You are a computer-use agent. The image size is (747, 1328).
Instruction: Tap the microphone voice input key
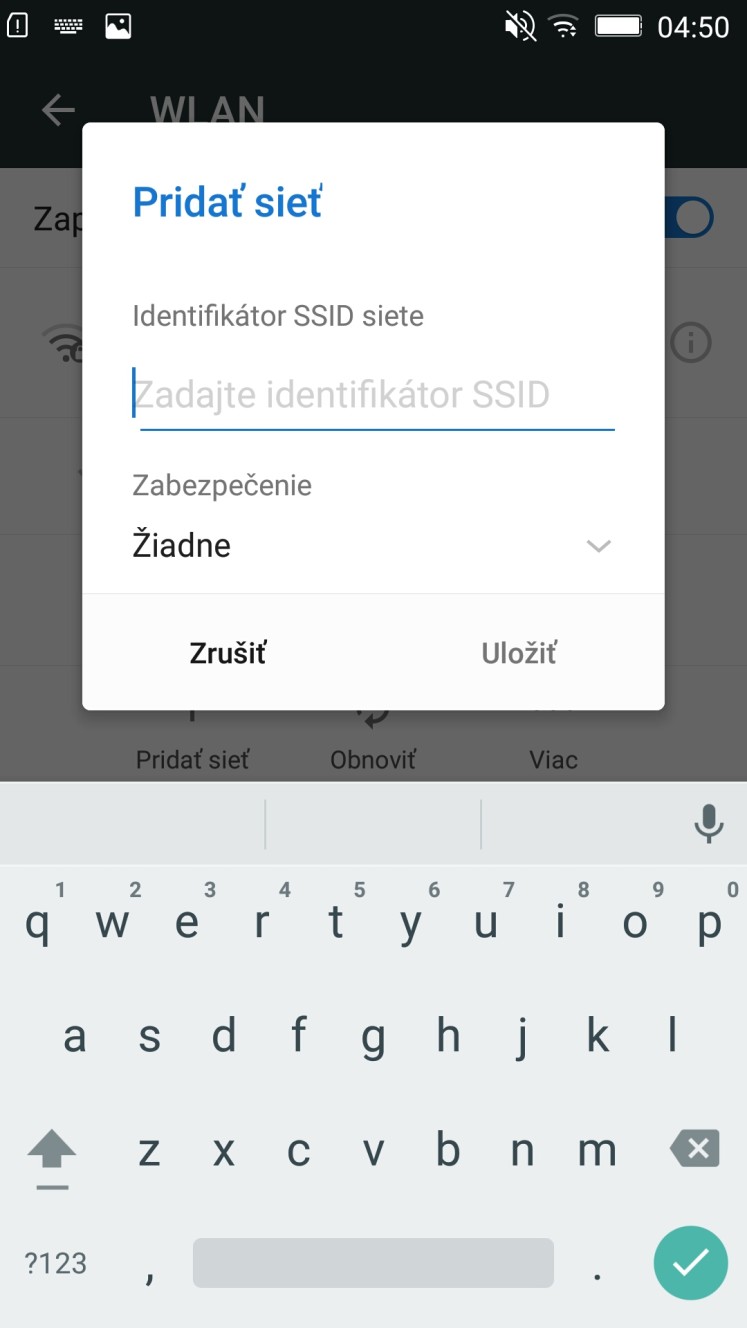click(709, 823)
